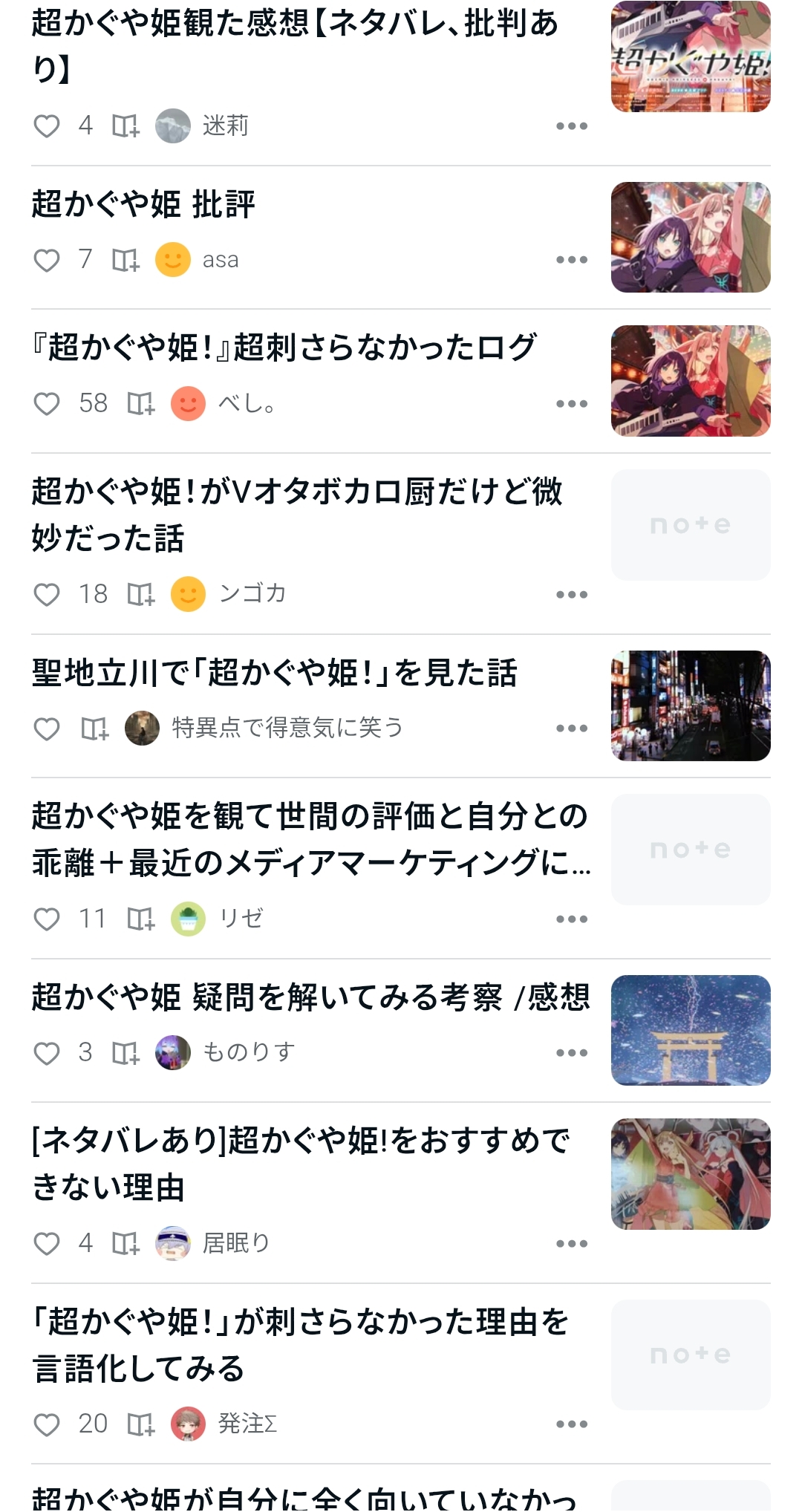Open more options on ンゴカ's article
Screen dimensions: 802x1512
pyautogui.click(x=571, y=594)
